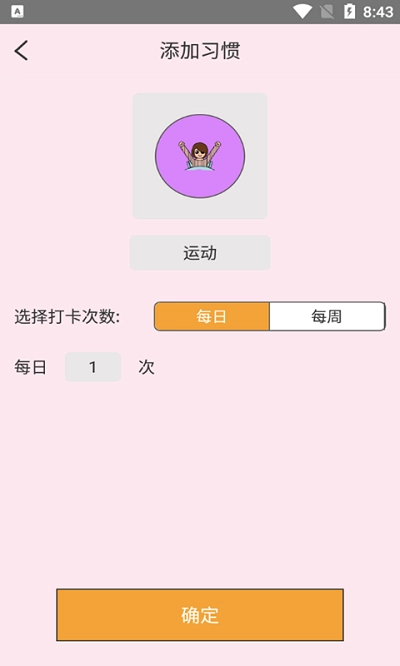The image size is (400, 666).
Task: Tap the purple habit icon picker
Action: point(200,156)
